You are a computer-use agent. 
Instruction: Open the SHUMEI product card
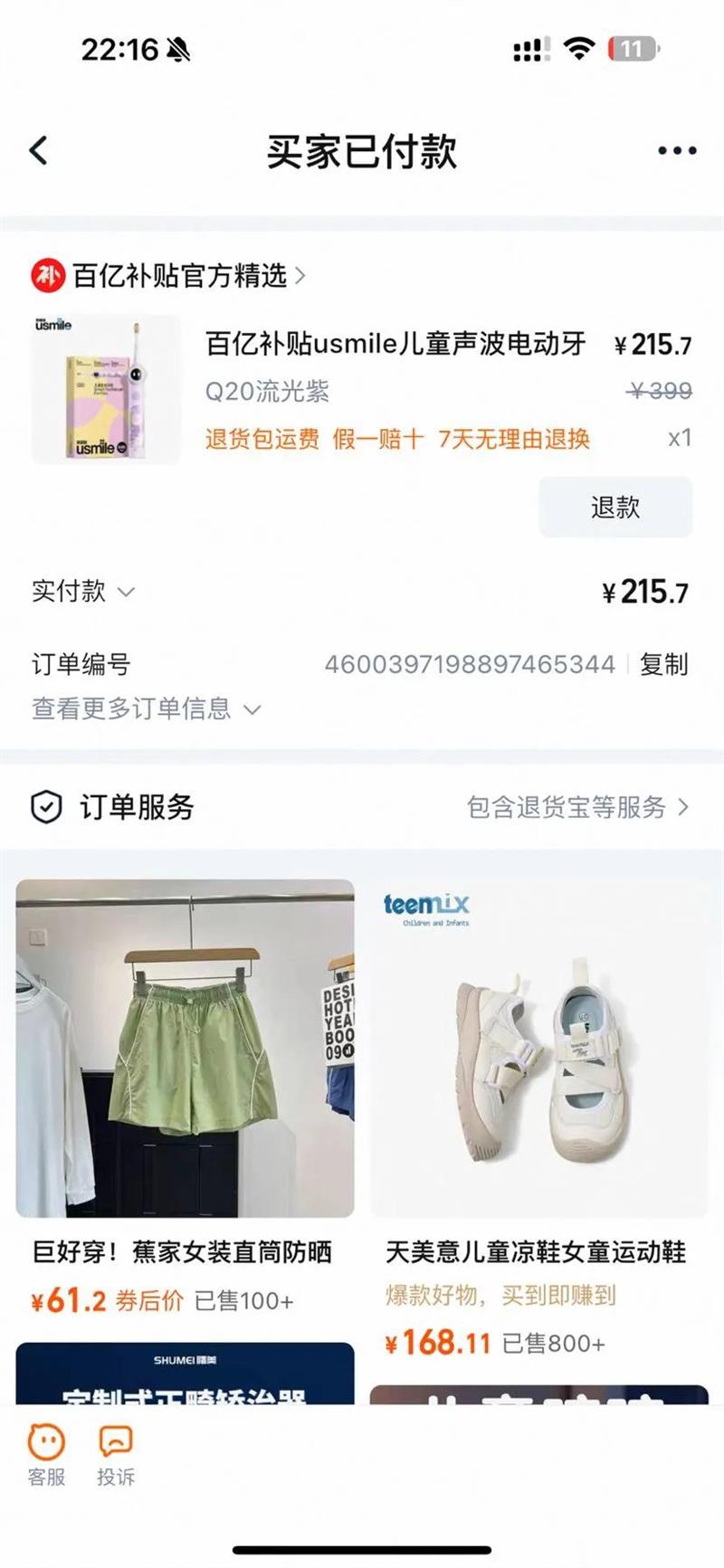pos(185,1373)
